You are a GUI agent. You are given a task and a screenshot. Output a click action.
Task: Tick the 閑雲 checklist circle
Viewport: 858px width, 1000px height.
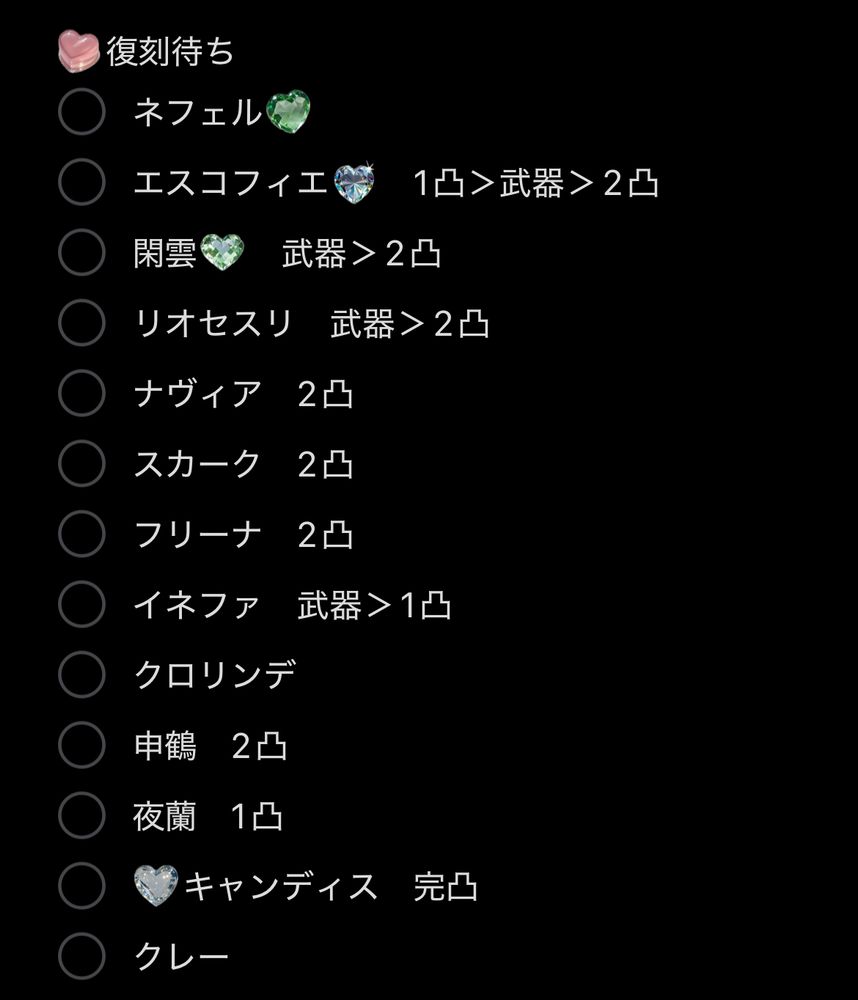82,253
